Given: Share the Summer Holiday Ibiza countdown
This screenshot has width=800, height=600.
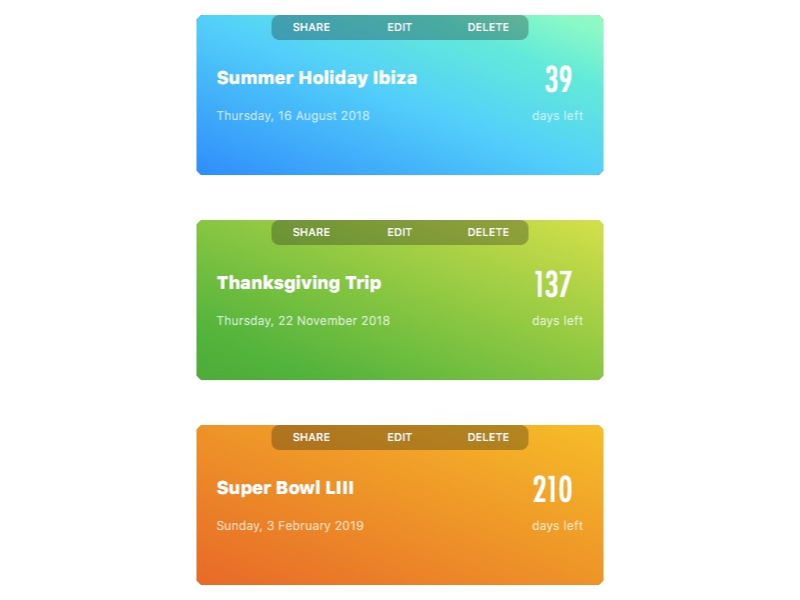Looking at the screenshot, I should pos(311,28).
